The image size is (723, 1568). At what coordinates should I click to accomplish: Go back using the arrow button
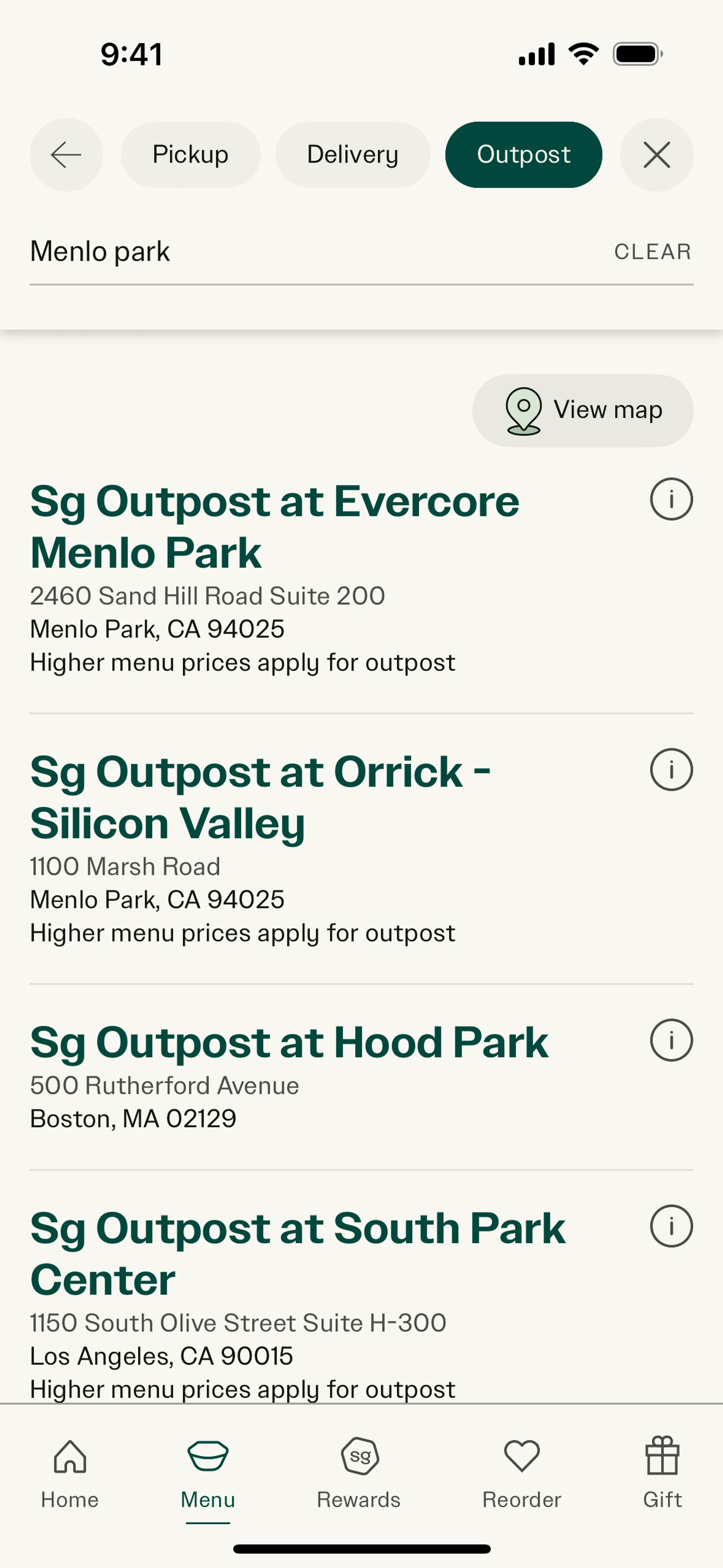pos(66,154)
